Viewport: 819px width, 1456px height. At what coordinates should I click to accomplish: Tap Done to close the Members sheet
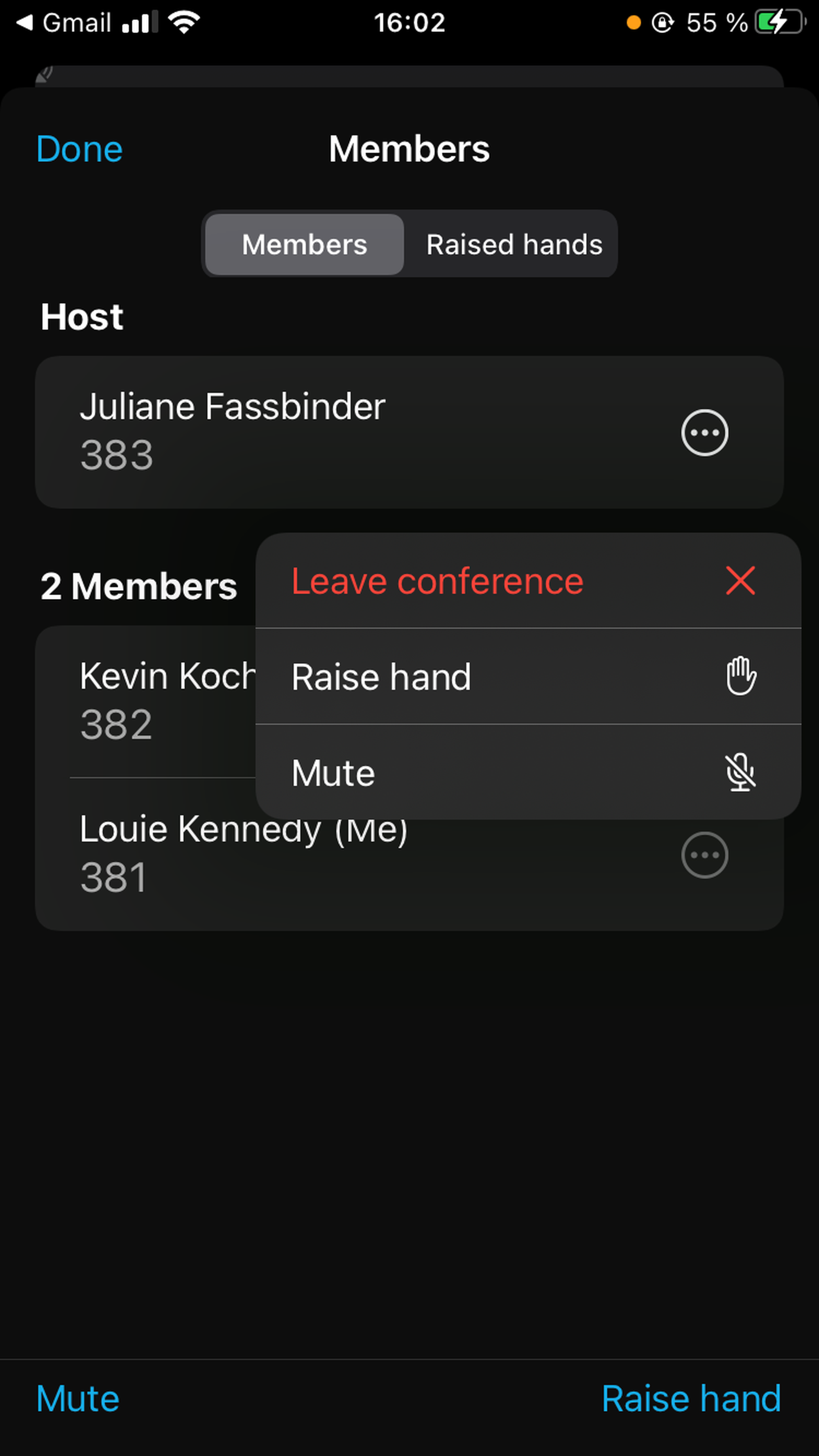pyautogui.click(x=79, y=149)
